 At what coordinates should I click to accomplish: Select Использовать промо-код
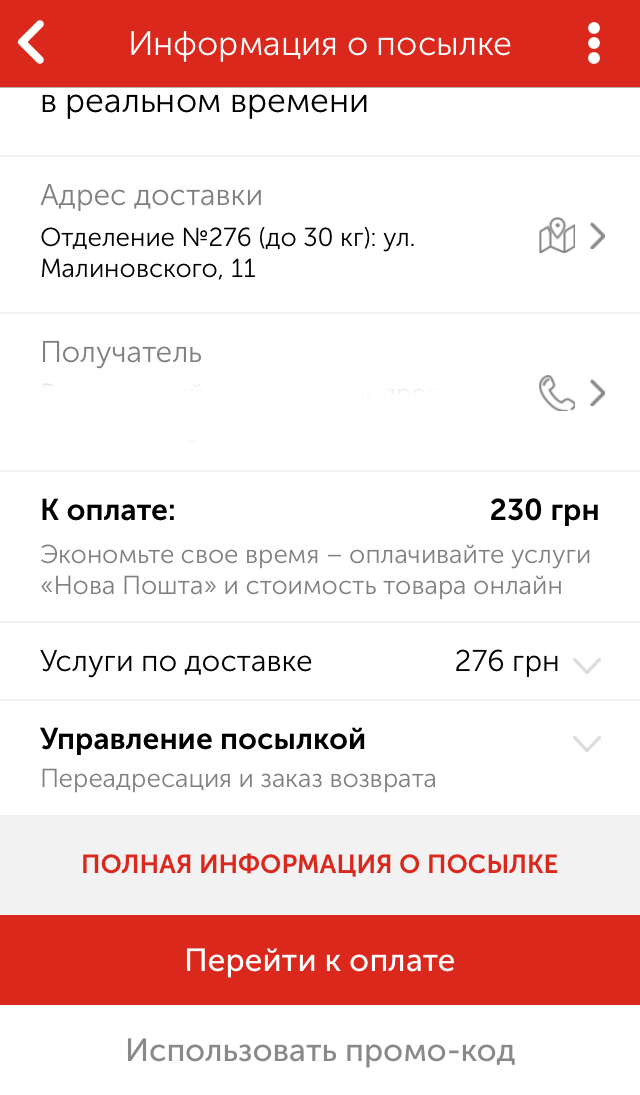(x=320, y=1051)
